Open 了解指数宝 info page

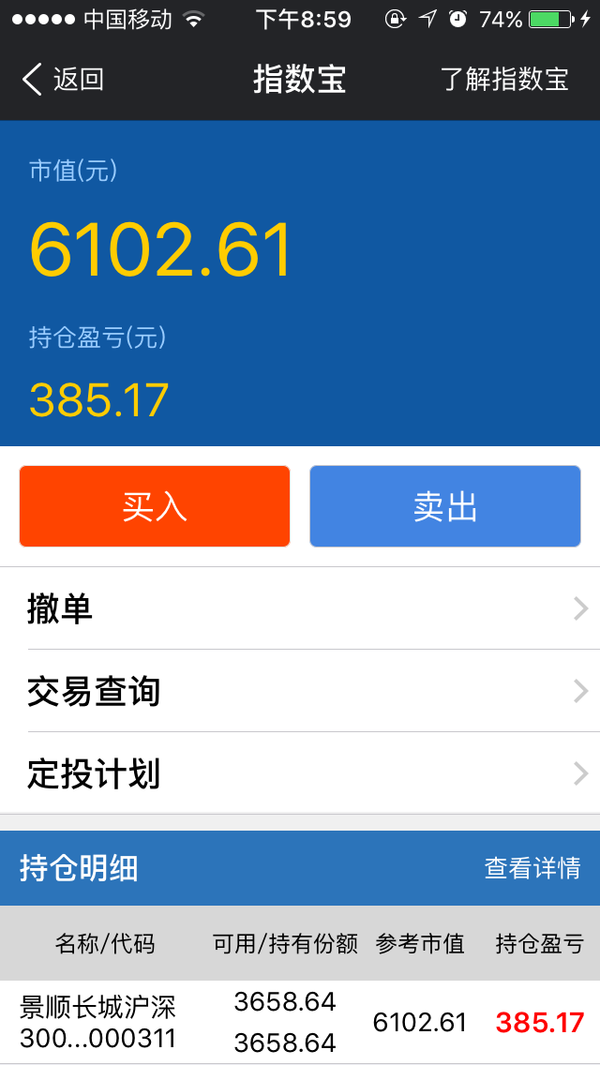pos(504,79)
